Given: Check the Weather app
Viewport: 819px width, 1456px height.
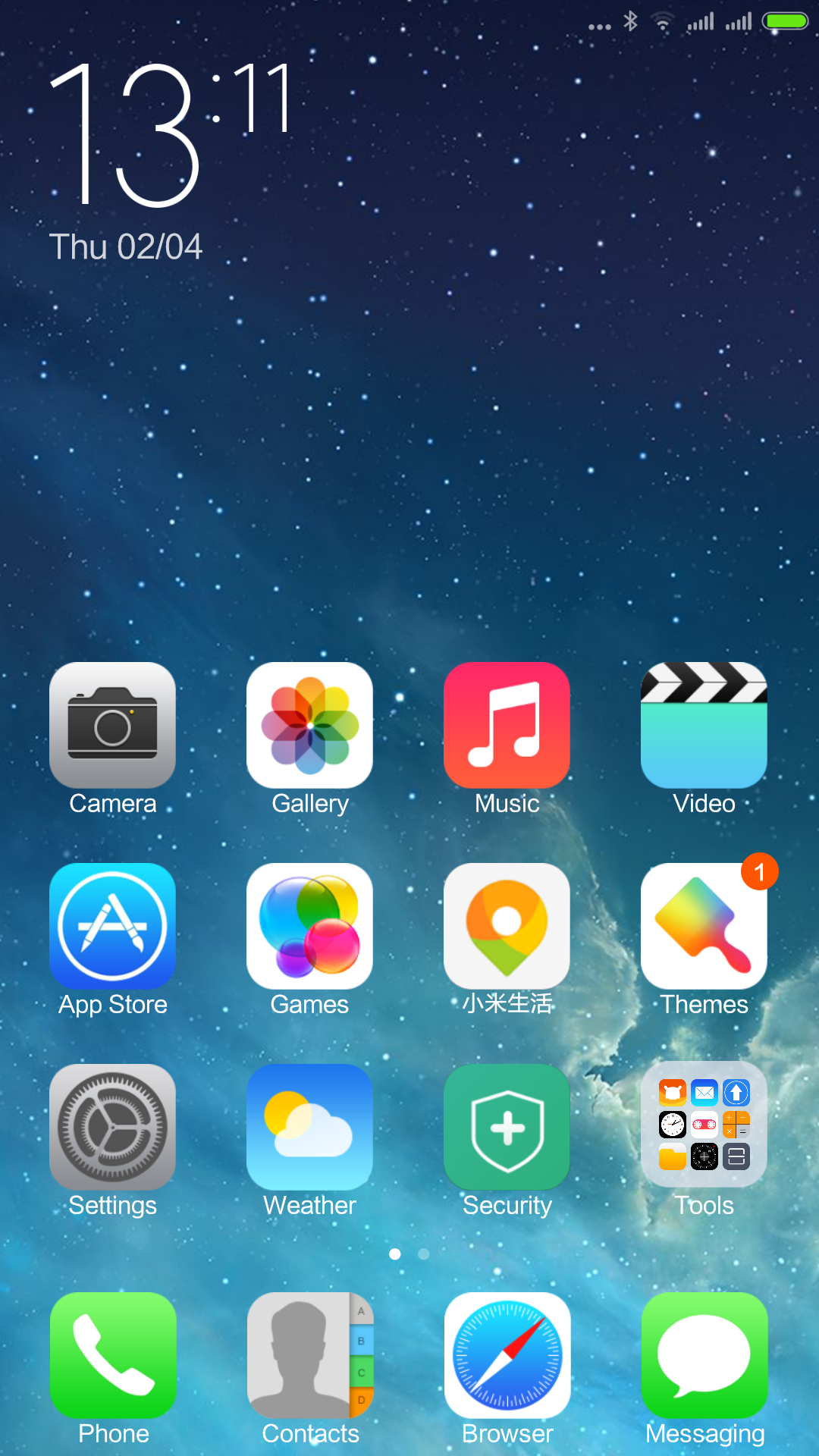Looking at the screenshot, I should [309, 1127].
